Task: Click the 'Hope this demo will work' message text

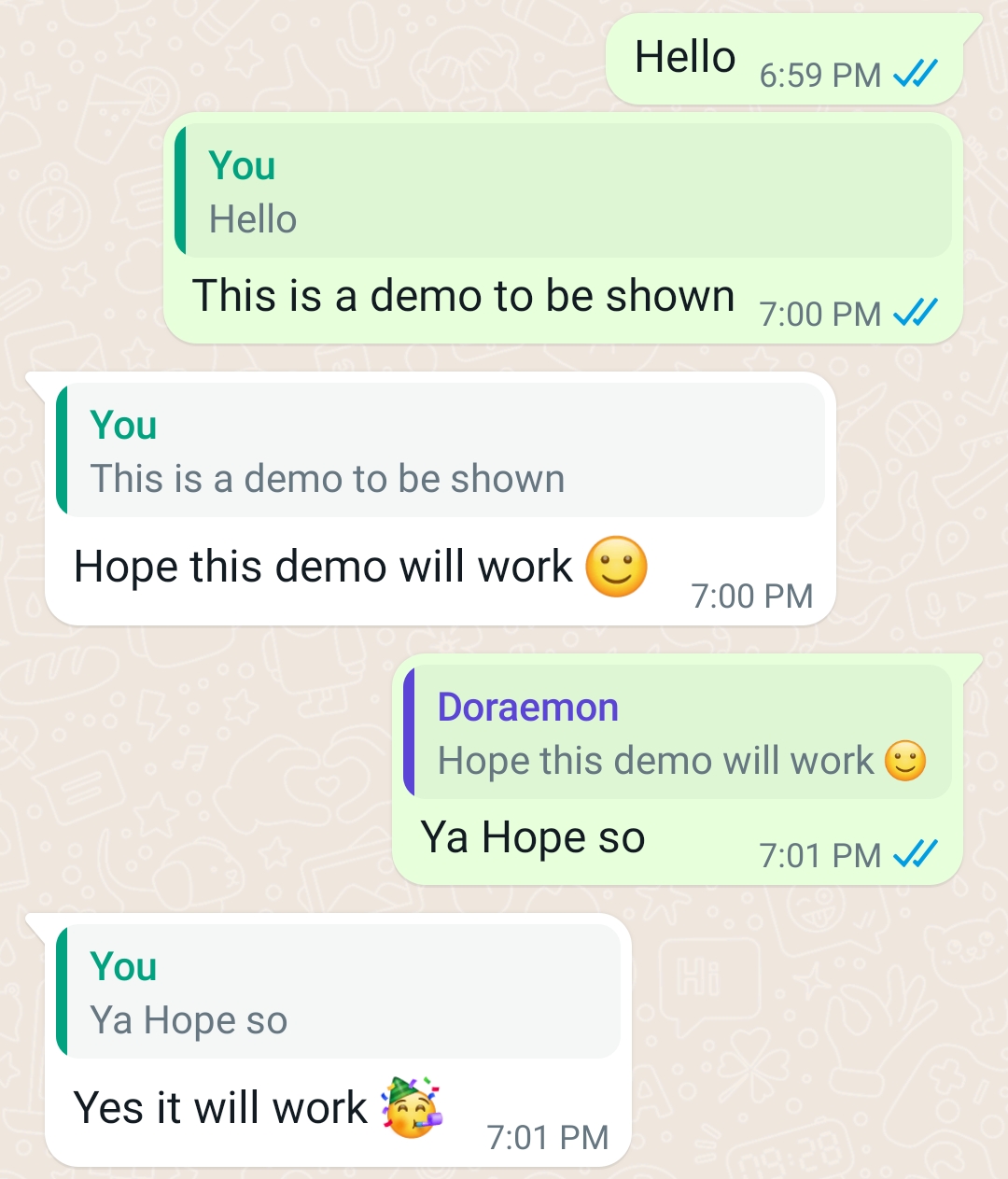Action: [x=322, y=566]
